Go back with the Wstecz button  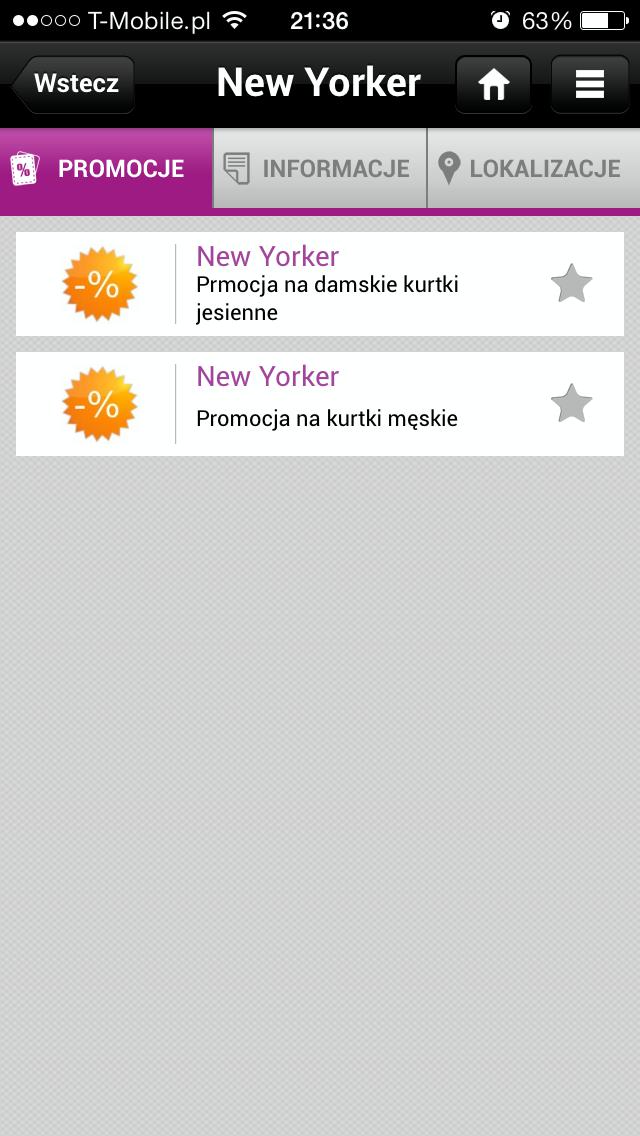74,84
